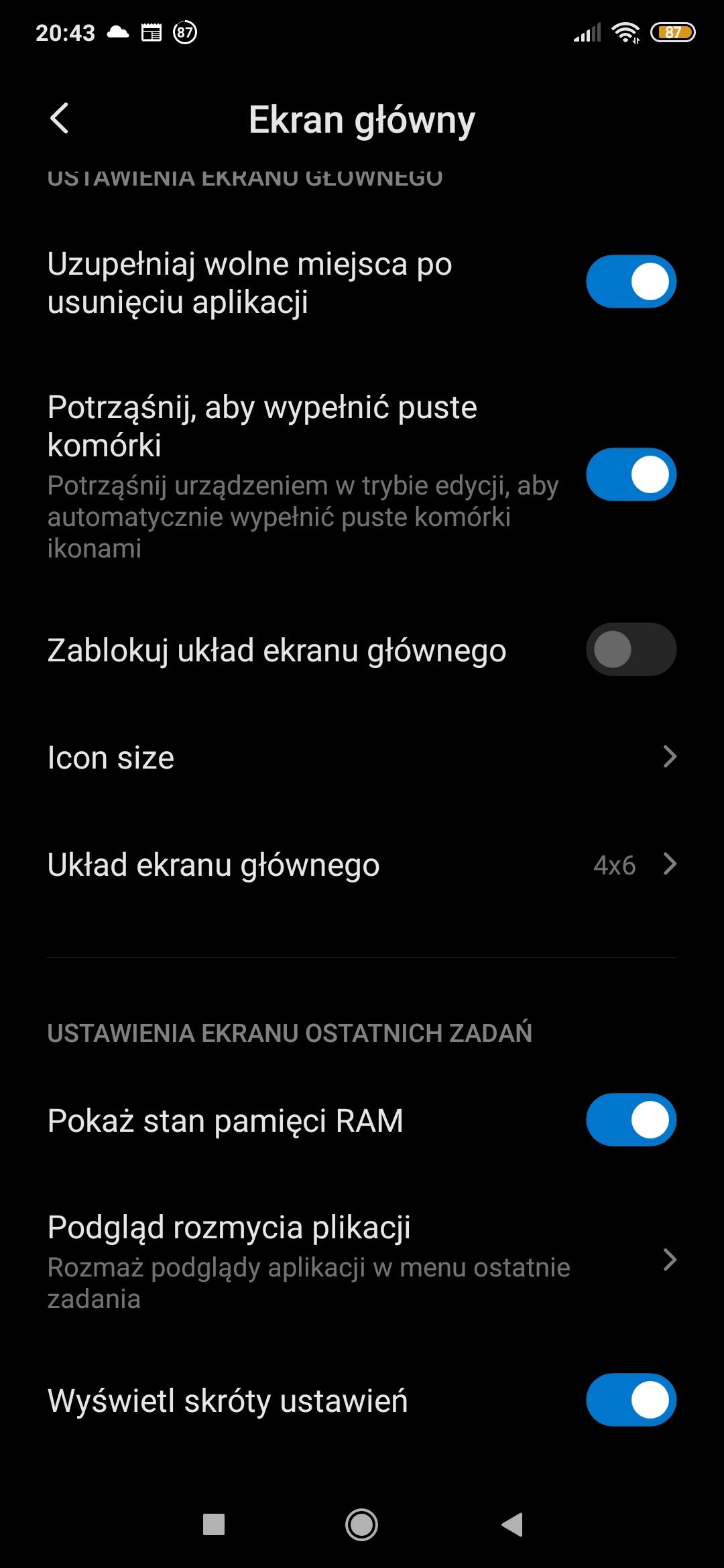724x1568 pixels.
Task: Turn off Potrząśnij, aby wypełnić puste komórki
Action: [631, 474]
